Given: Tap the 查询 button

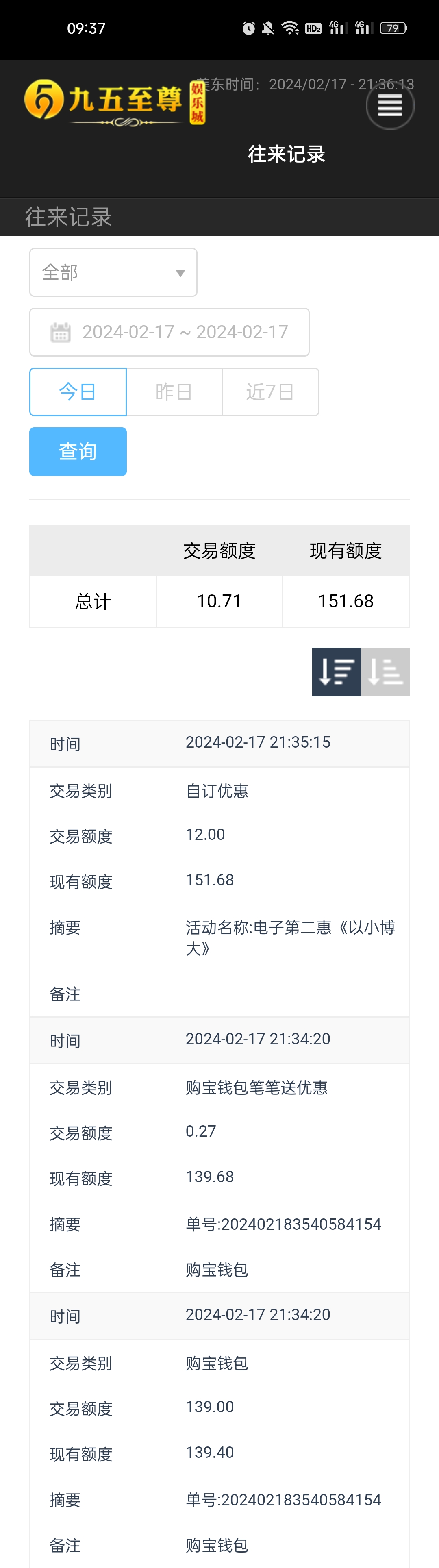Looking at the screenshot, I should point(78,451).
